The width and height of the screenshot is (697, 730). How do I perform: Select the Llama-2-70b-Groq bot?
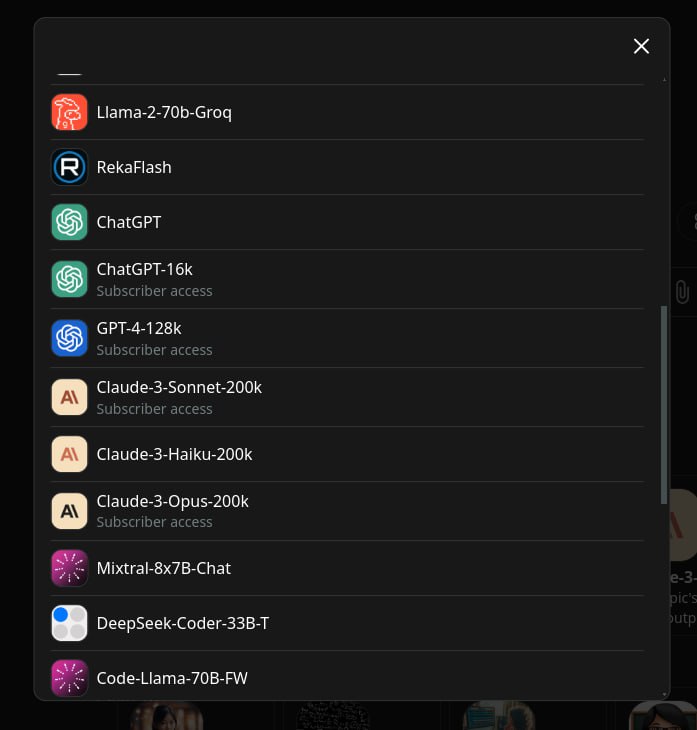[164, 112]
